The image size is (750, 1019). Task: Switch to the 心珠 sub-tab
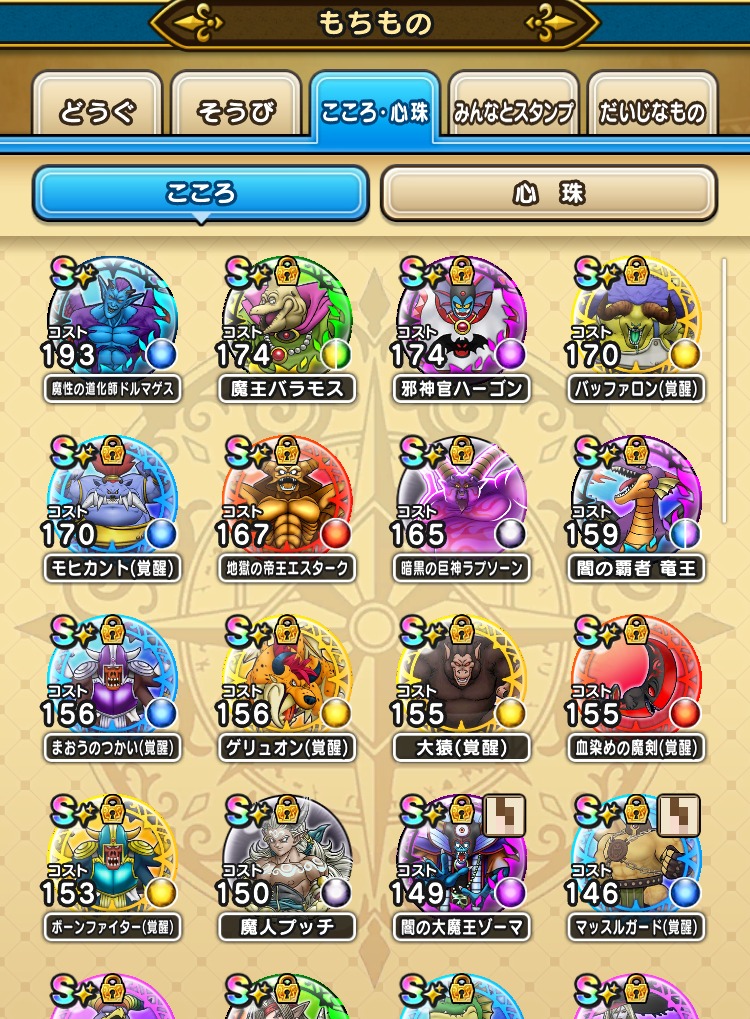coord(548,193)
